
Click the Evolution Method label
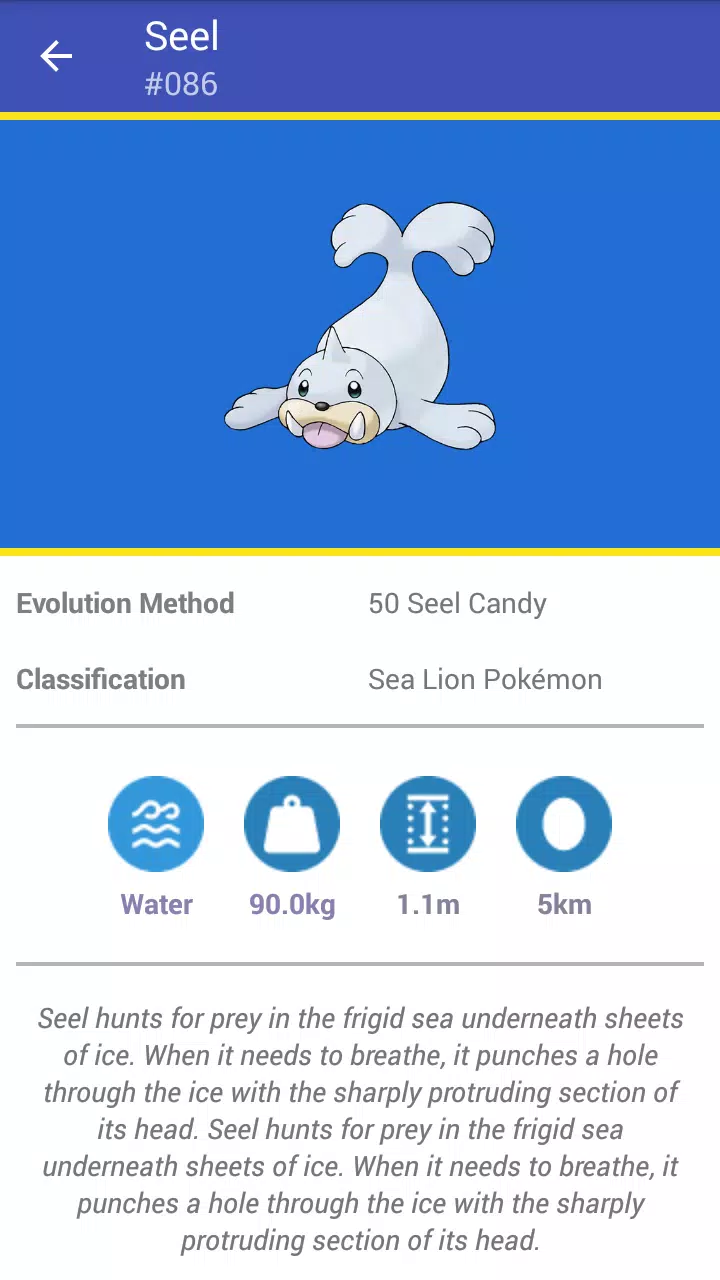125,603
